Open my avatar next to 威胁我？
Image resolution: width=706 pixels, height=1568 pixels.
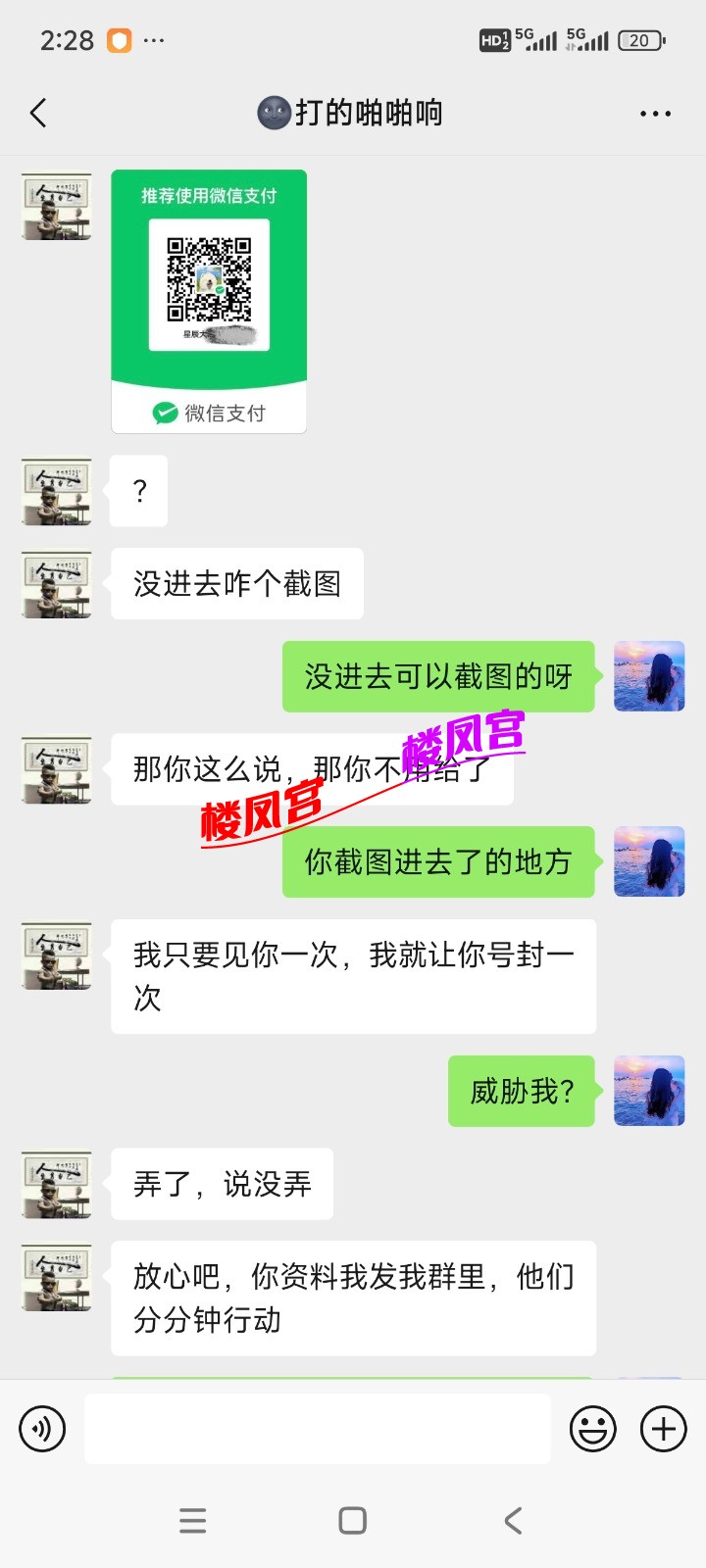coord(649,1091)
